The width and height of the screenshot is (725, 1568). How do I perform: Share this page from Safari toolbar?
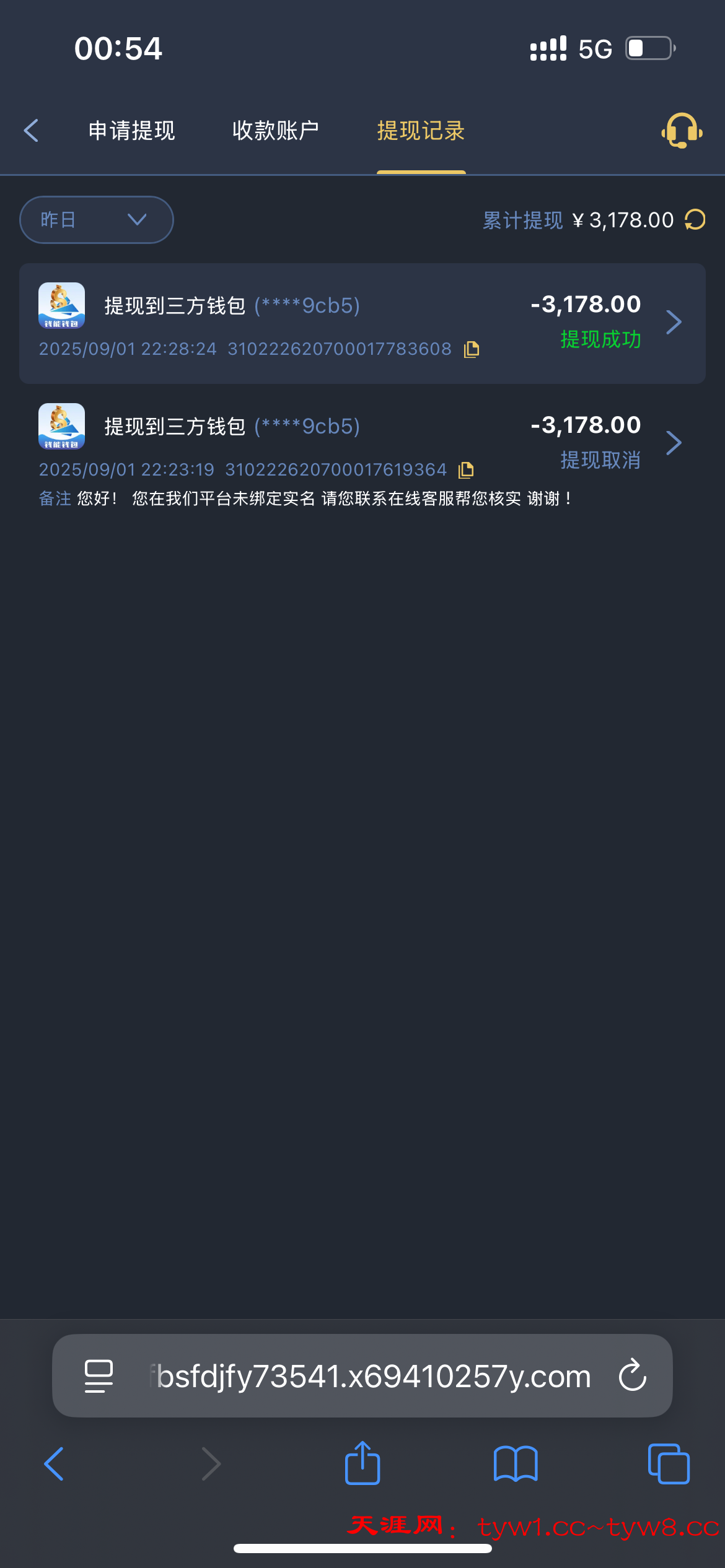(x=362, y=1464)
